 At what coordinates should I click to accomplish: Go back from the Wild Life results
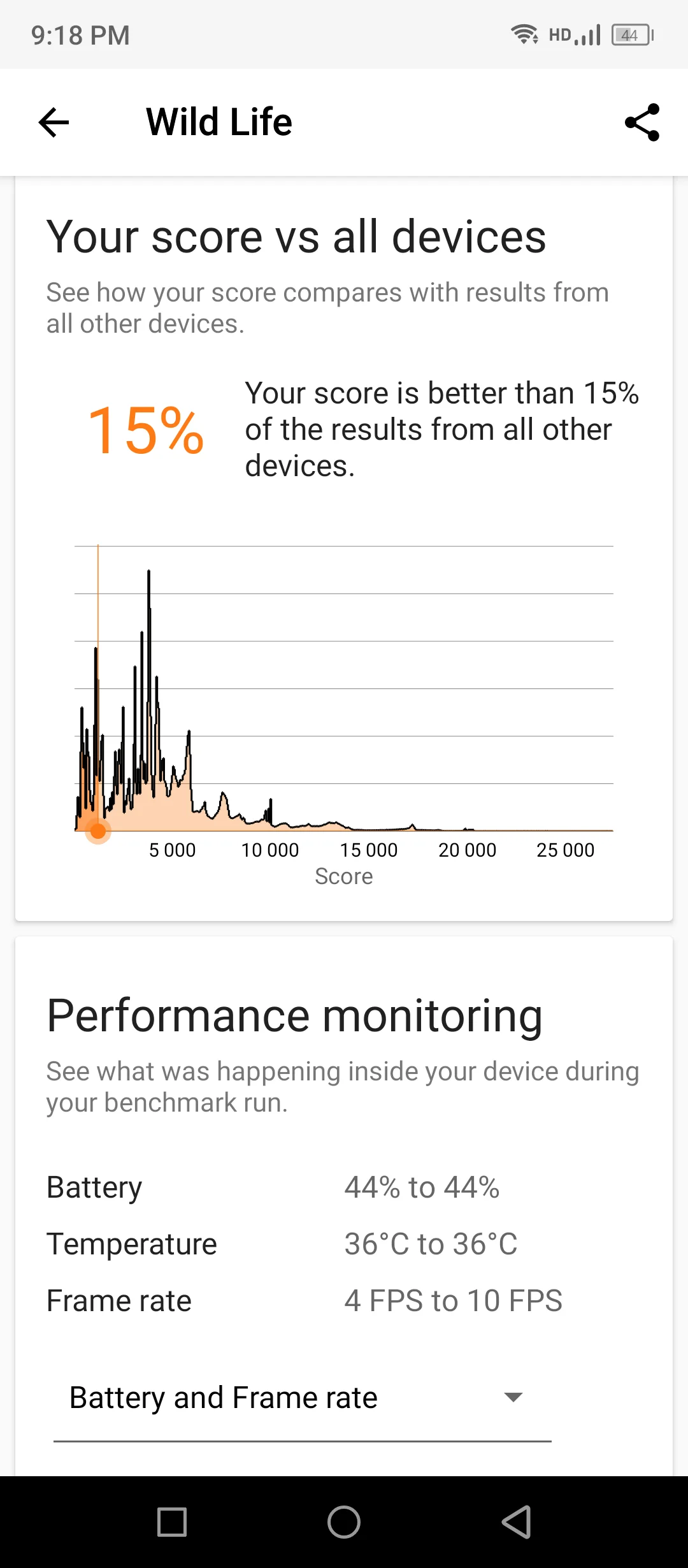pos(54,122)
